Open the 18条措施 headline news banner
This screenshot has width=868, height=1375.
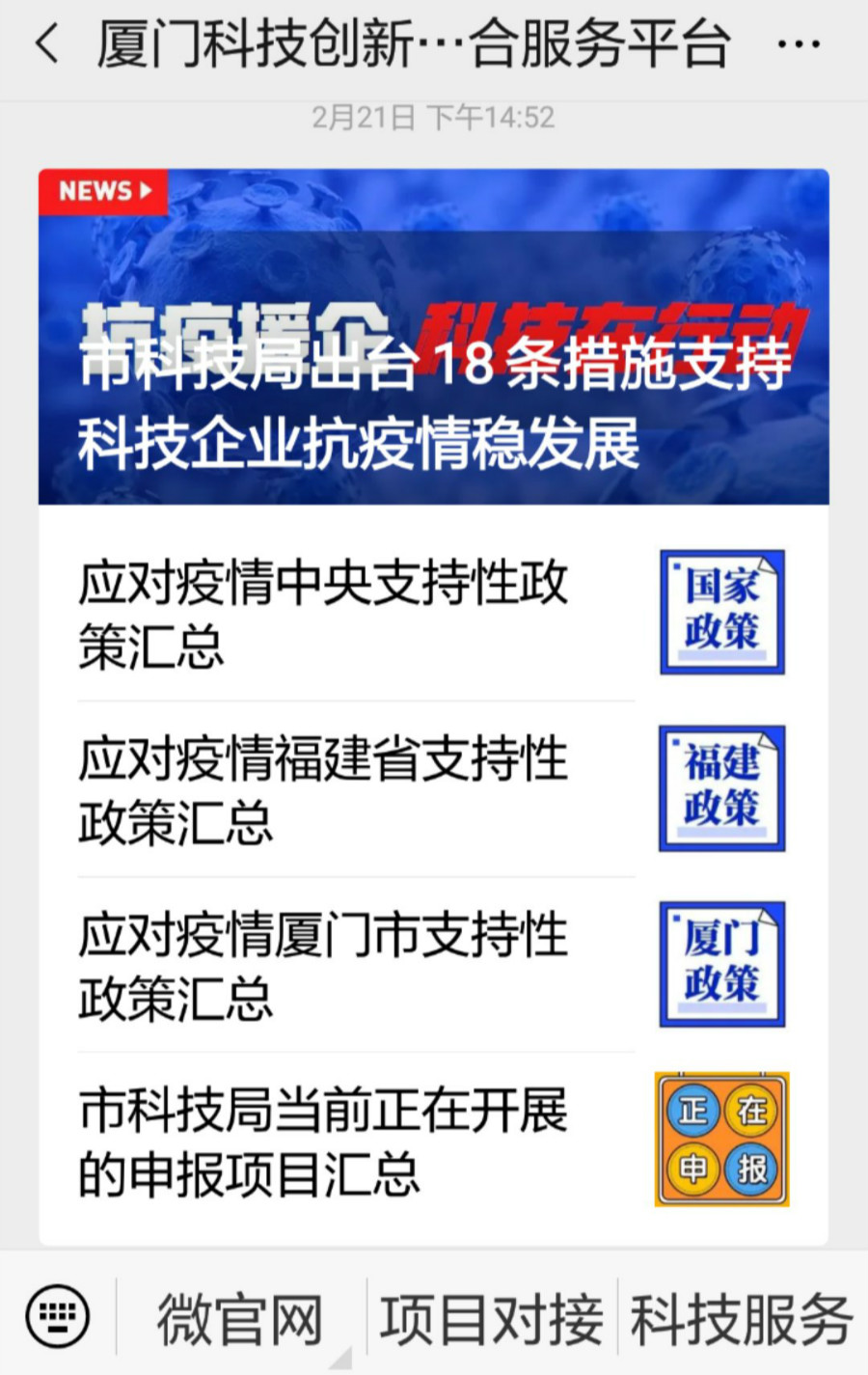coord(433,338)
